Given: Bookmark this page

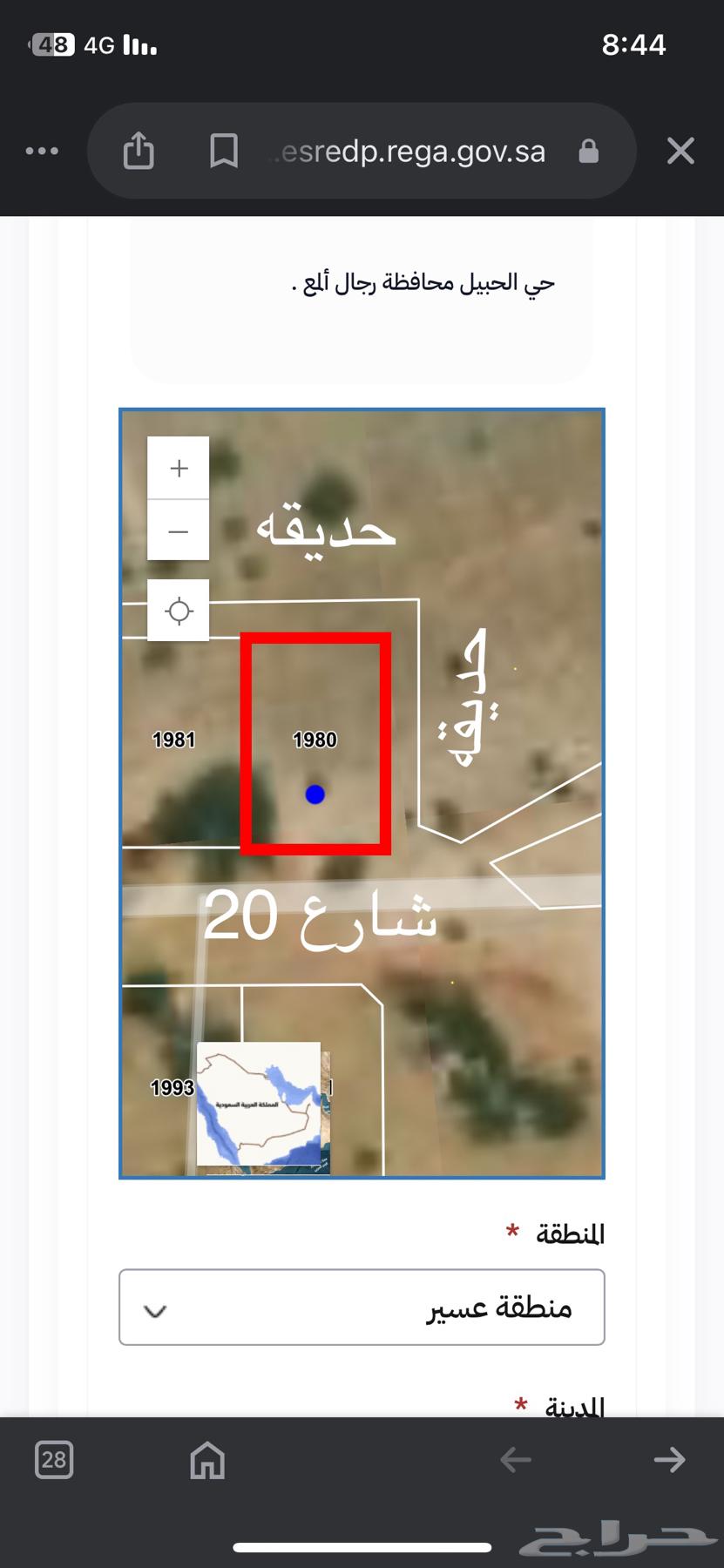Looking at the screenshot, I should point(224,151).
